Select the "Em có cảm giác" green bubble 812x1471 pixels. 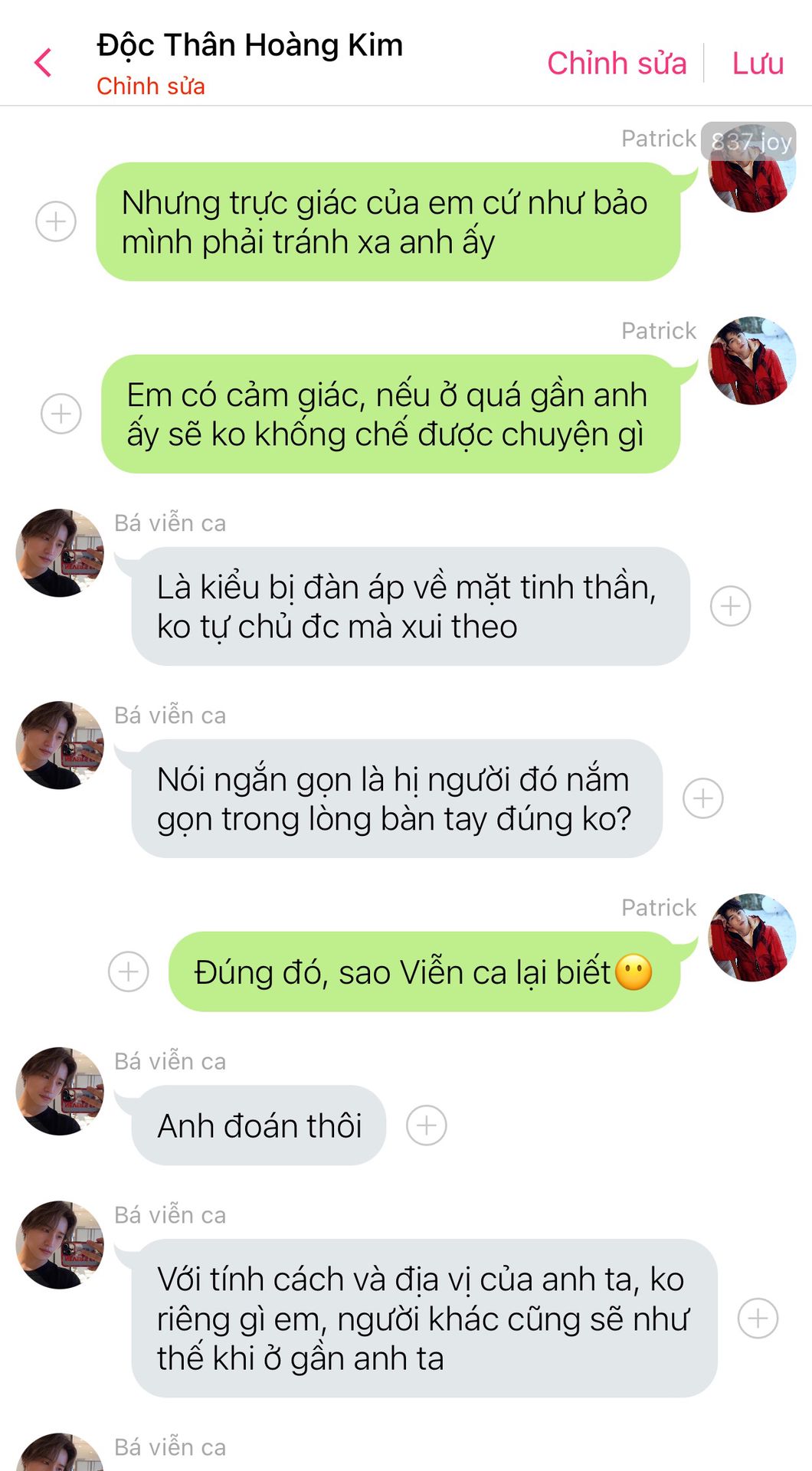click(391, 414)
